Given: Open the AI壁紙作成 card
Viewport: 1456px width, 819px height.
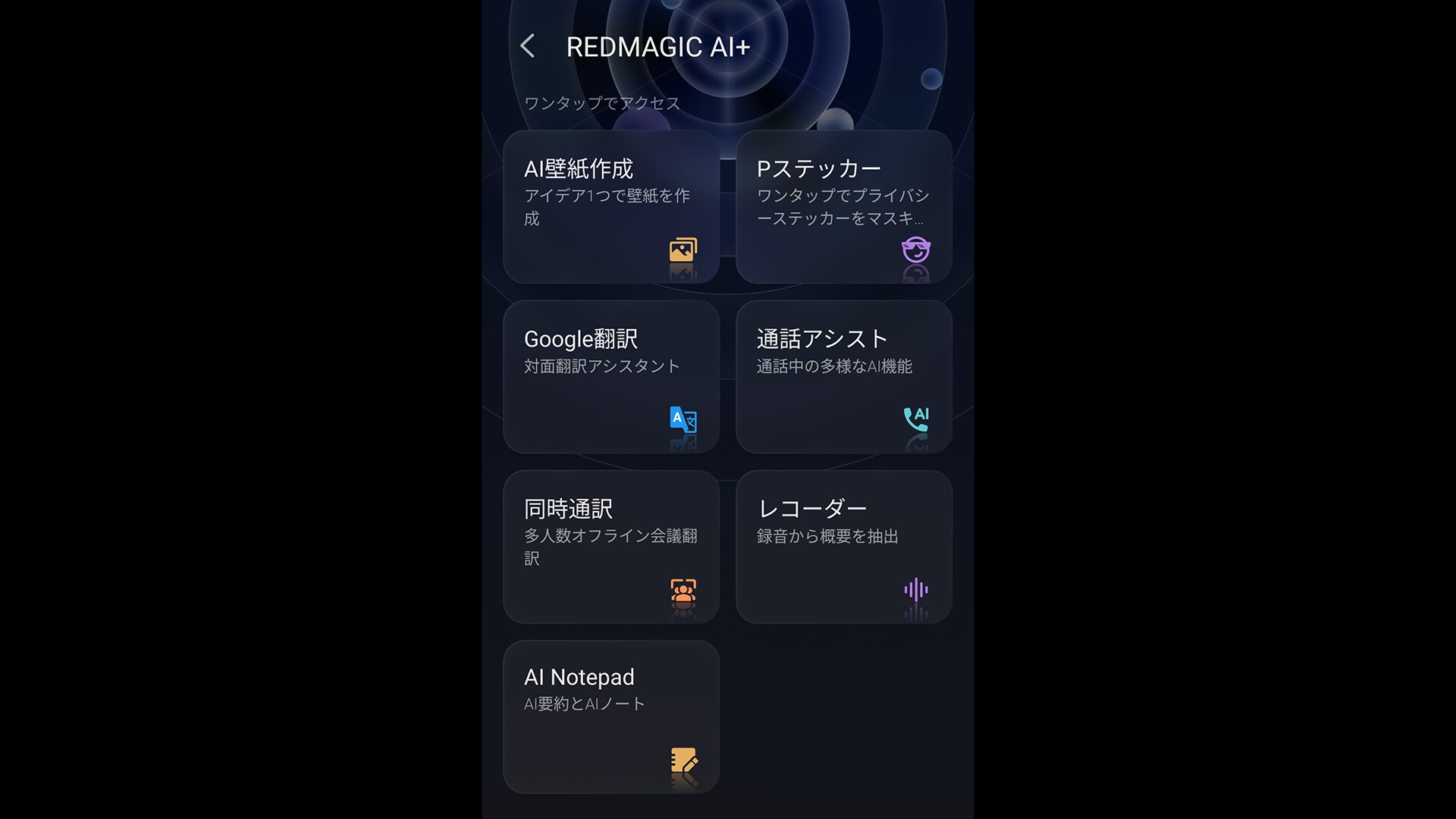Looking at the screenshot, I should [611, 206].
